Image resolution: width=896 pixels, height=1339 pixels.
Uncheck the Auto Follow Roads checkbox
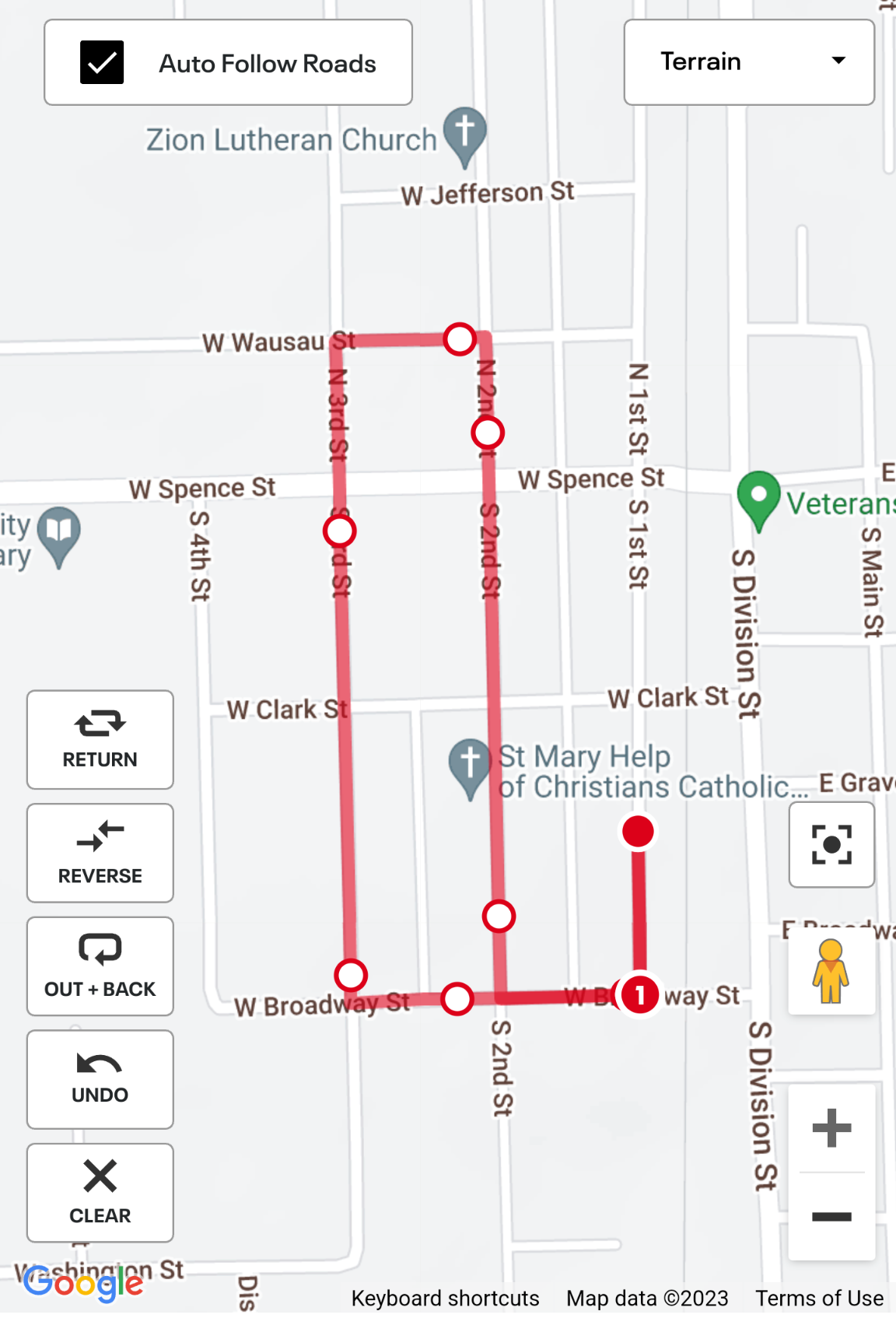tap(102, 62)
